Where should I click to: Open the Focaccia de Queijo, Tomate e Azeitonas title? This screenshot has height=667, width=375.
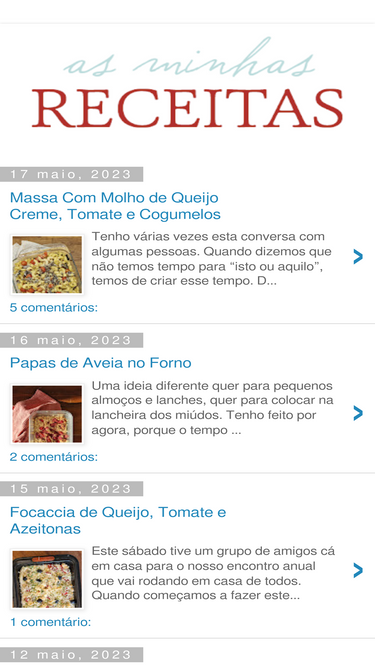(118, 520)
